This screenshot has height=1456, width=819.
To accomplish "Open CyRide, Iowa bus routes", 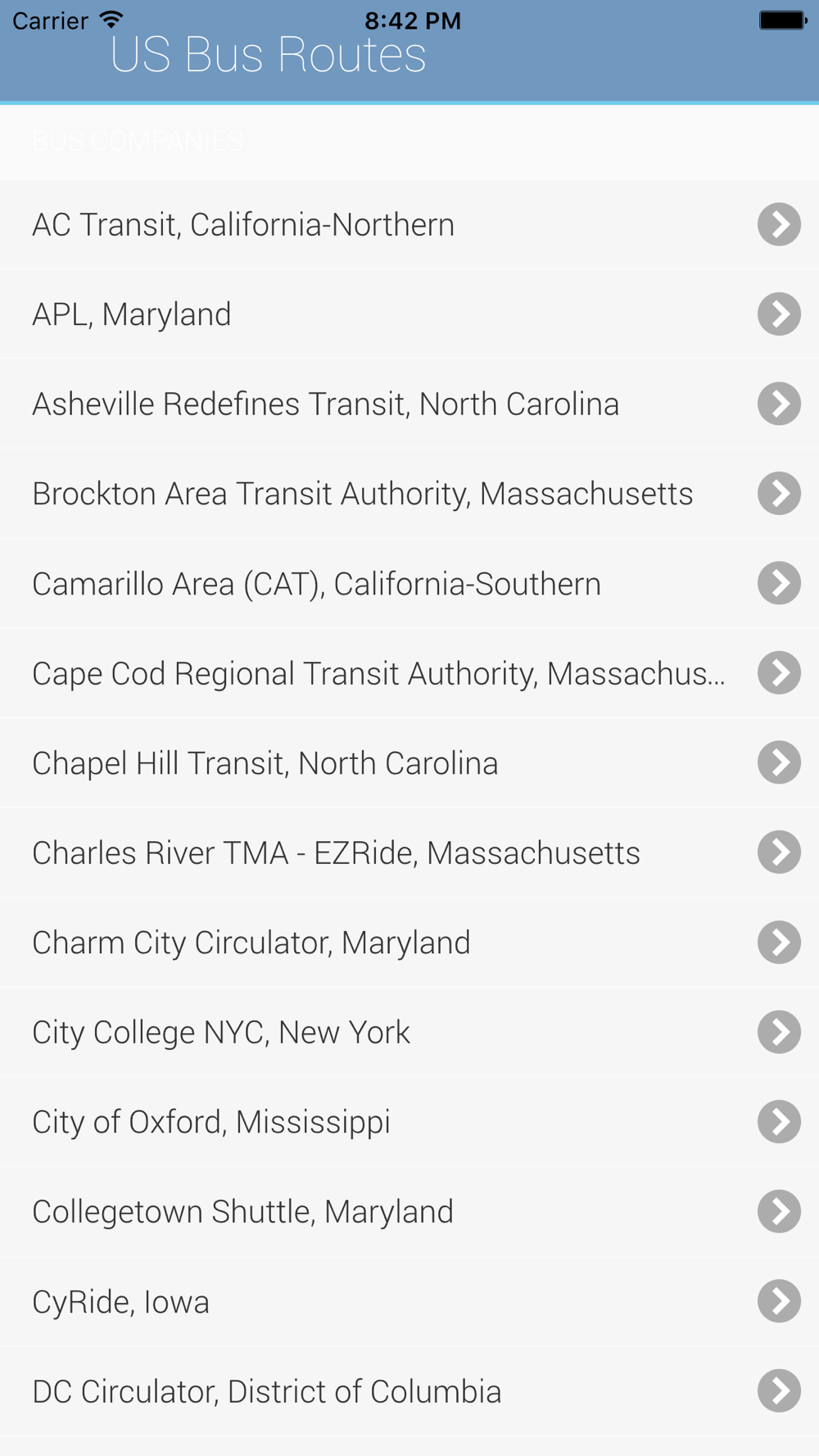I will tap(409, 1301).
